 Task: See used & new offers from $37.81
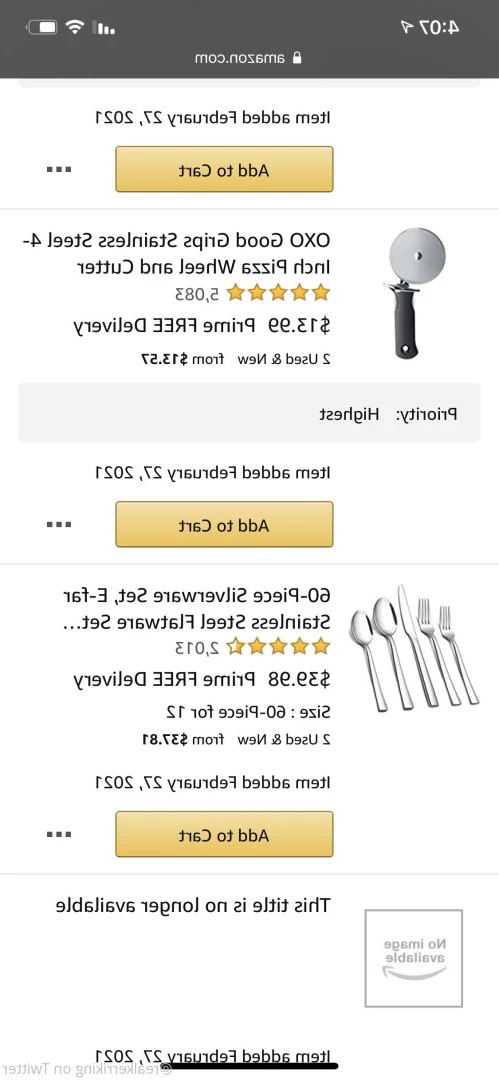tap(236, 739)
